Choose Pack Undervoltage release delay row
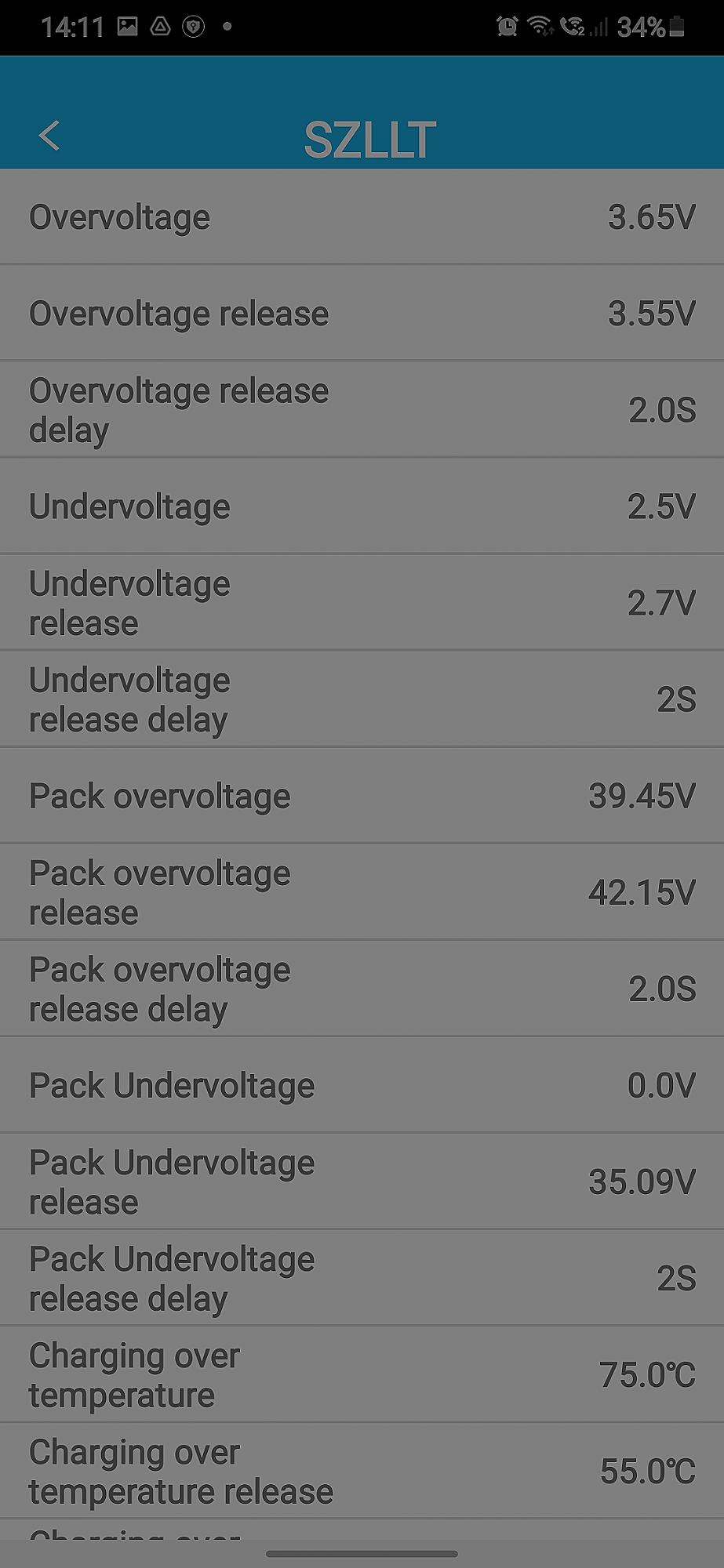Image resolution: width=724 pixels, height=1568 pixels. [362, 1277]
